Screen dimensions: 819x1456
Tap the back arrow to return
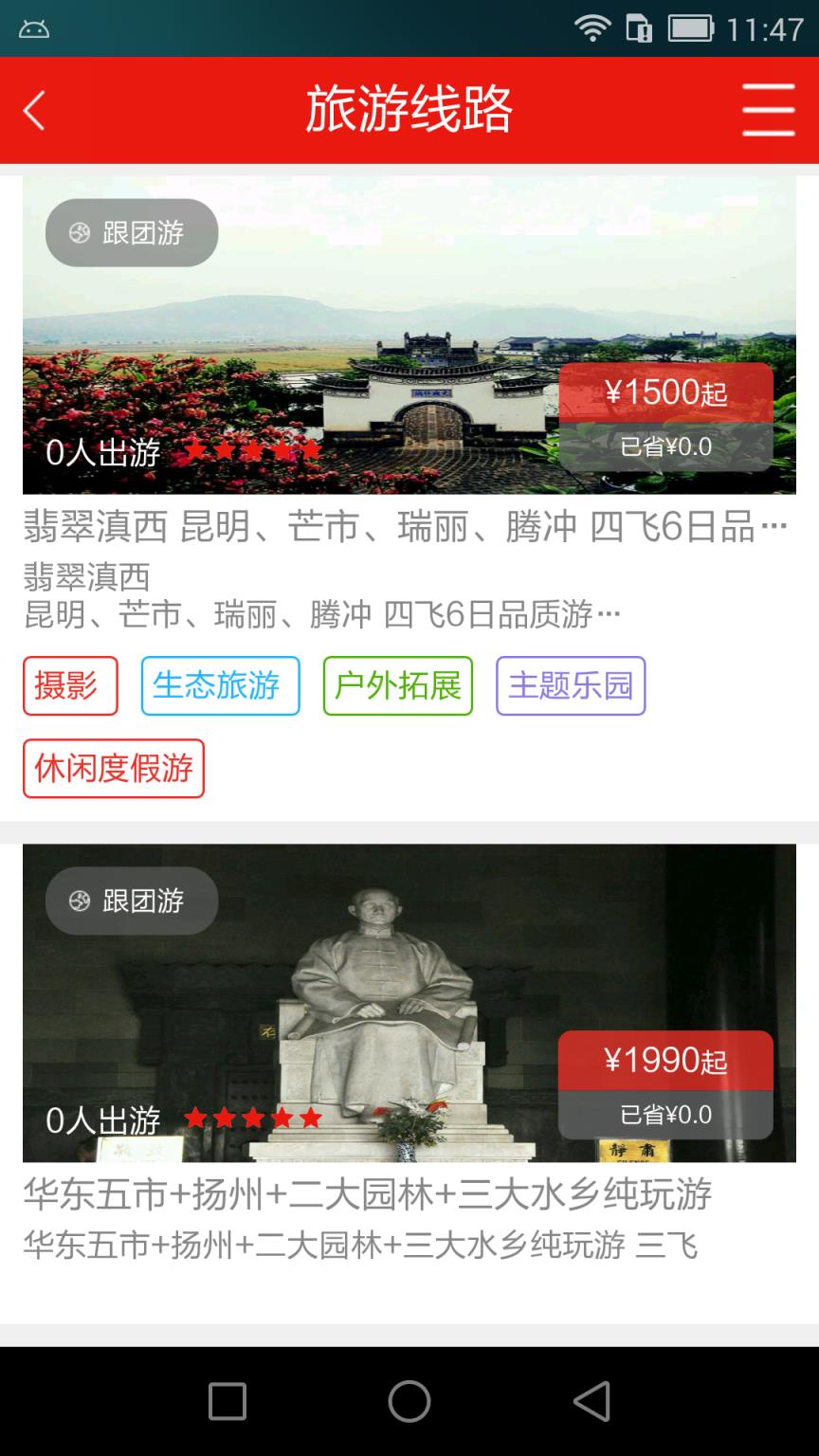(34, 110)
